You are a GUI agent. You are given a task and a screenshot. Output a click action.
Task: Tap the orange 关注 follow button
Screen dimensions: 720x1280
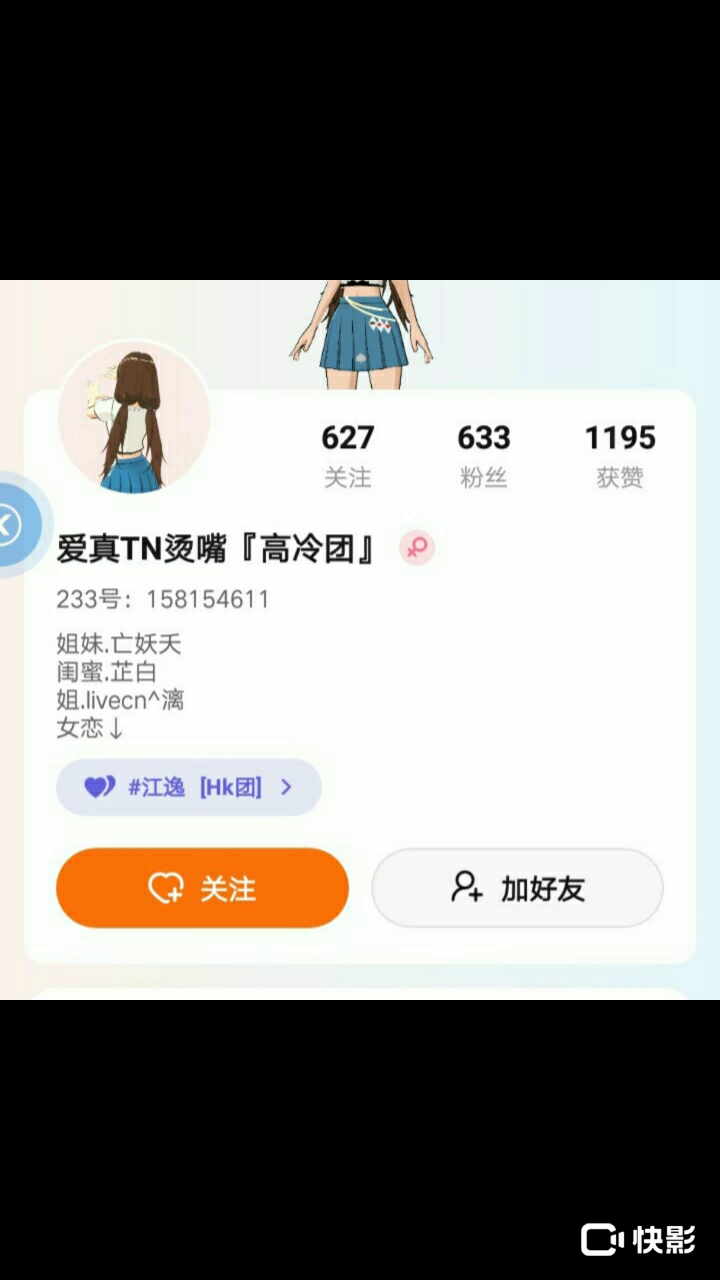point(202,888)
